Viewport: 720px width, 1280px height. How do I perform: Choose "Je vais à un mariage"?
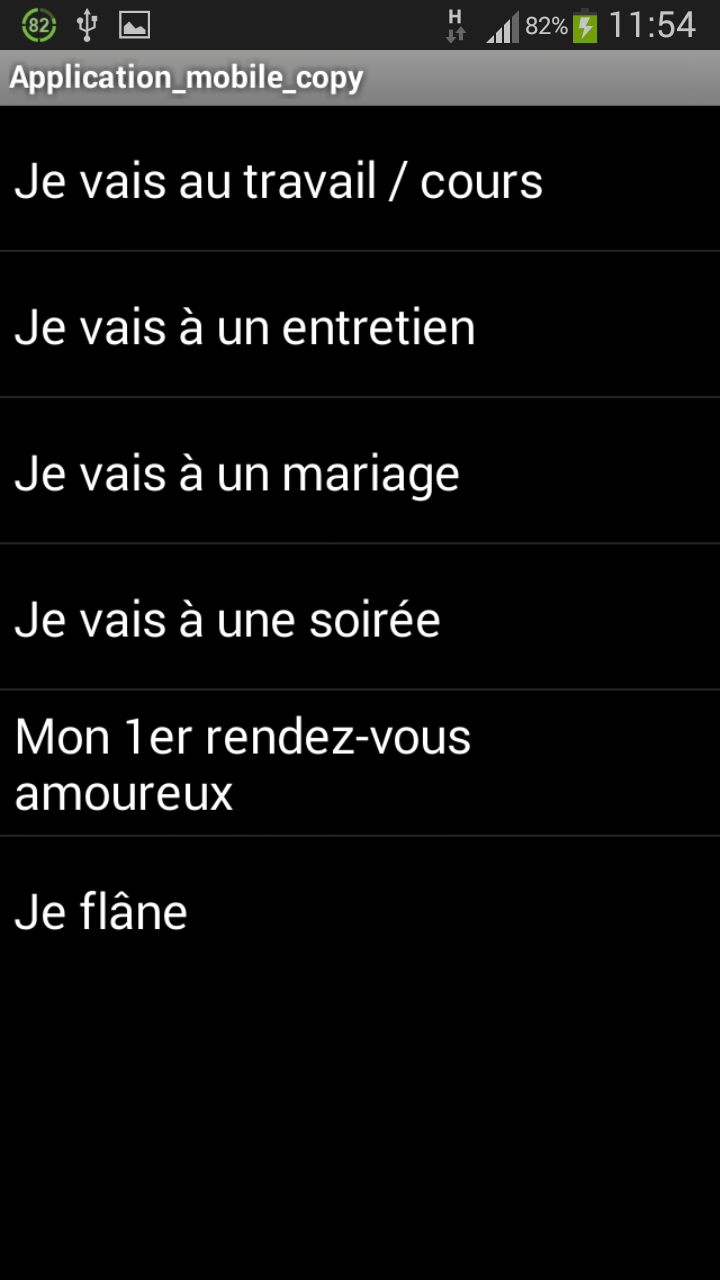[x=360, y=471]
